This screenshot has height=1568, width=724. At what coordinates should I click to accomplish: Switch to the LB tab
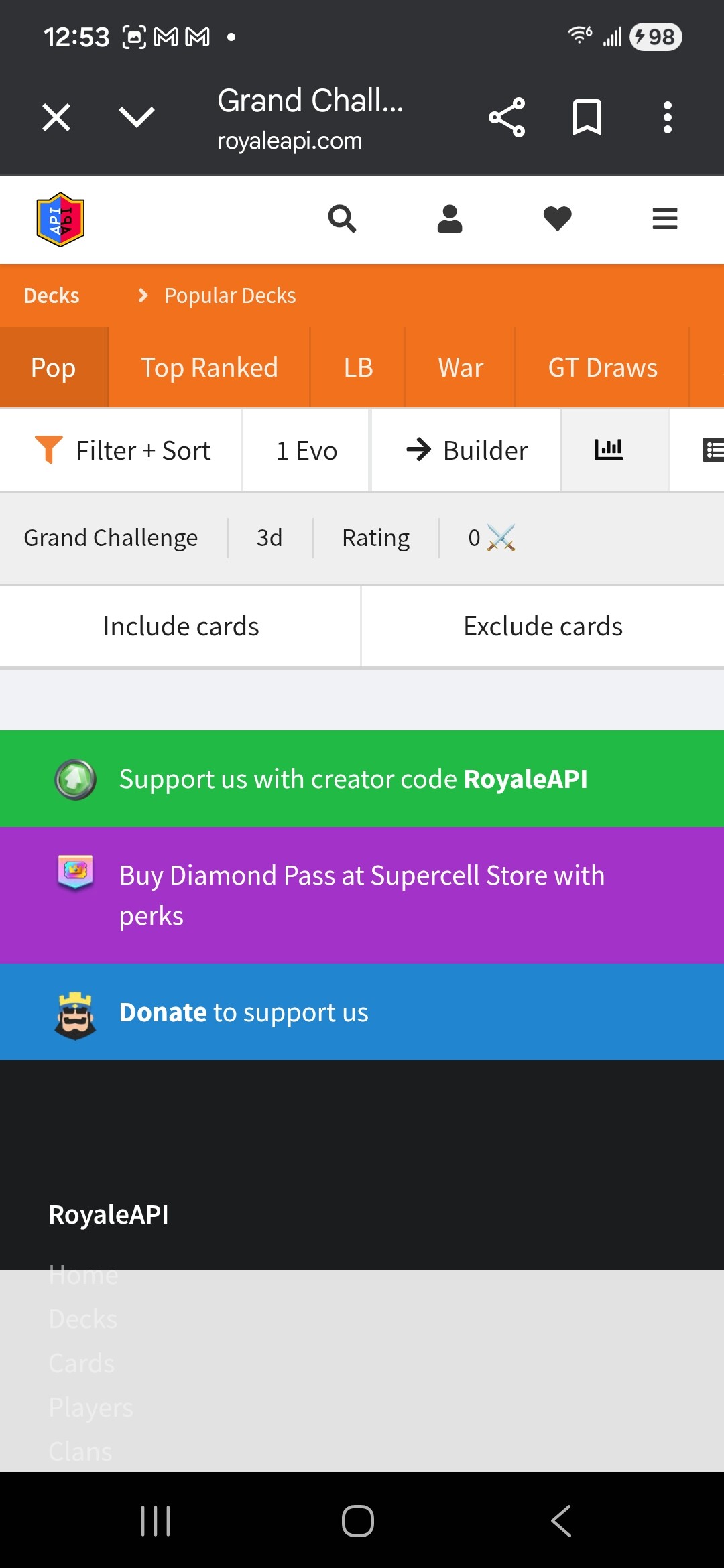click(358, 368)
